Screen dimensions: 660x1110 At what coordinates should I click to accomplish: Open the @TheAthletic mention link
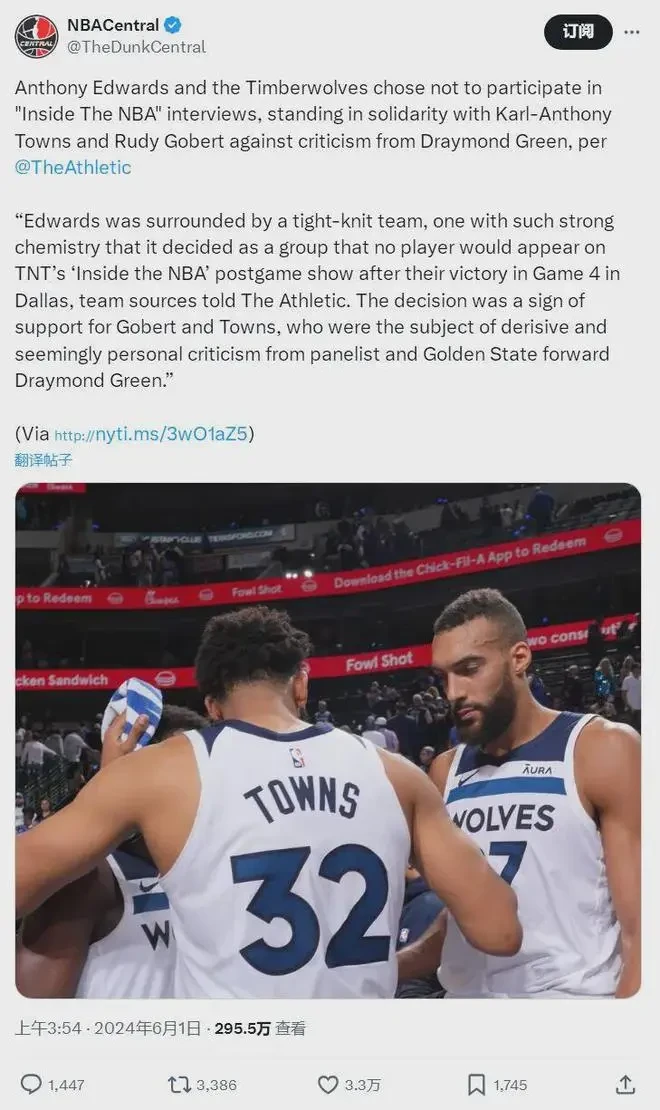73,168
